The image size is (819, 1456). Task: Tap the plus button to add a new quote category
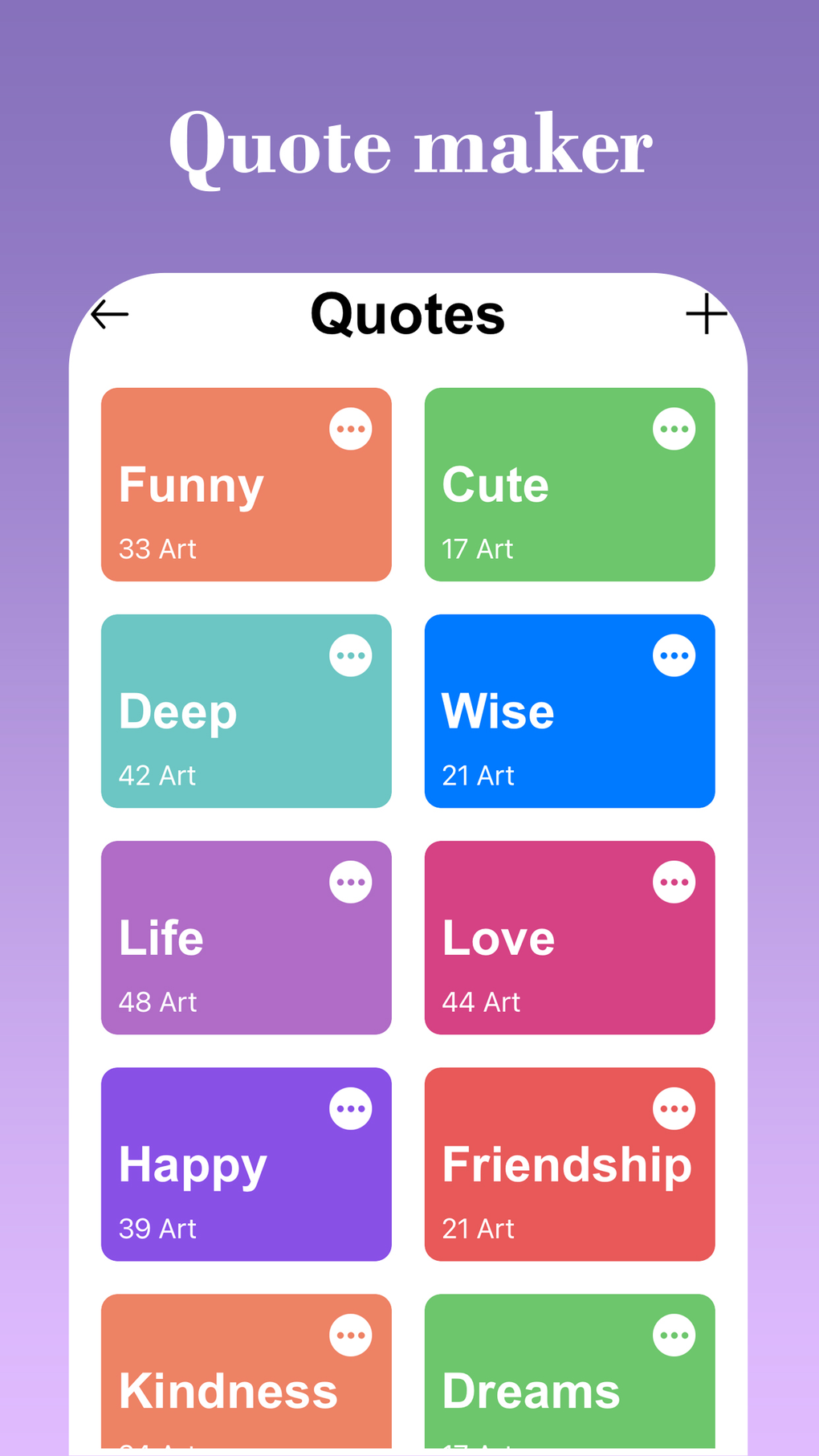click(705, 314)
